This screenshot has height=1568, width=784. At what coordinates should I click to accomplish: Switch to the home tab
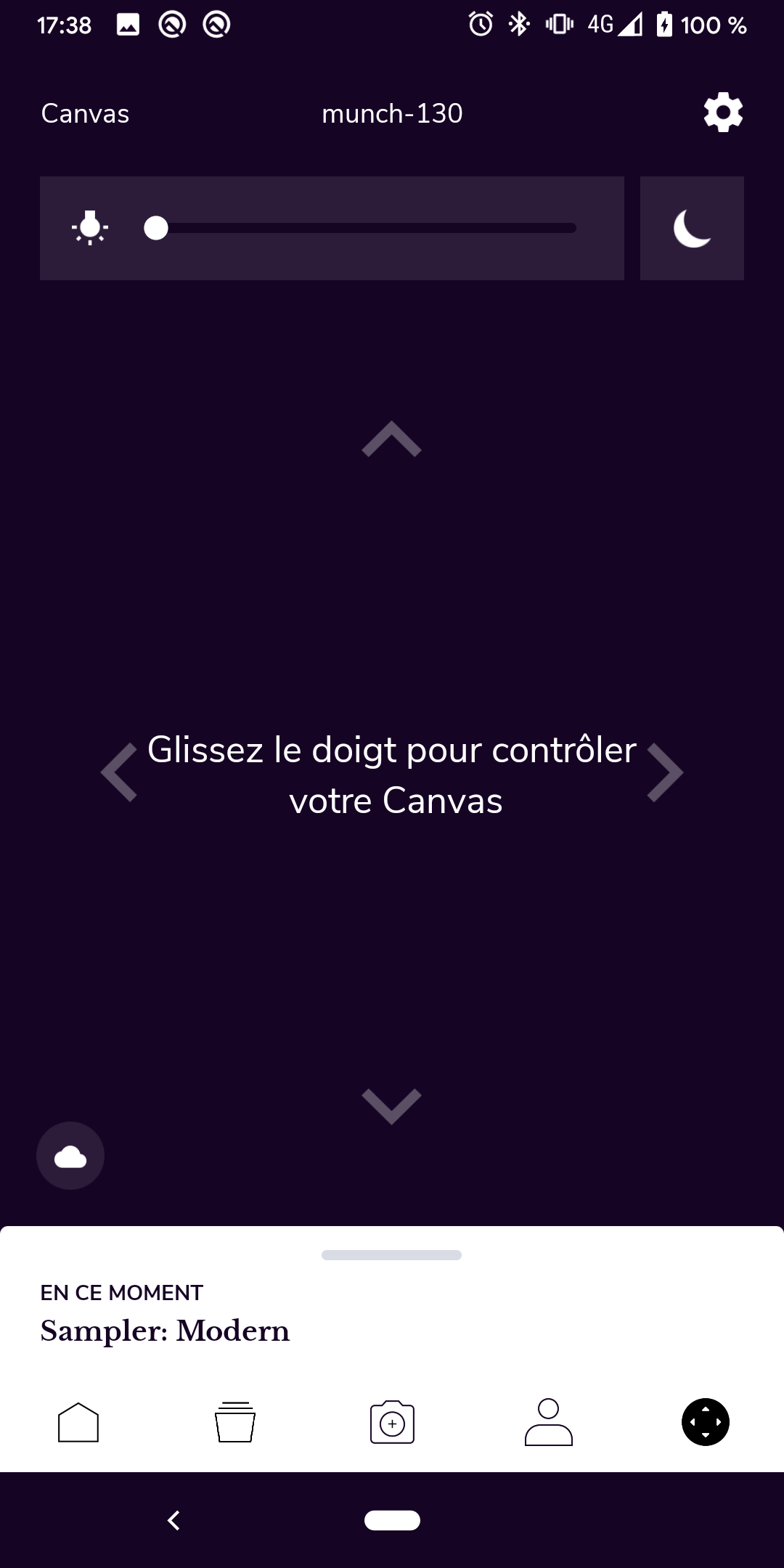tap(78, 1421)
